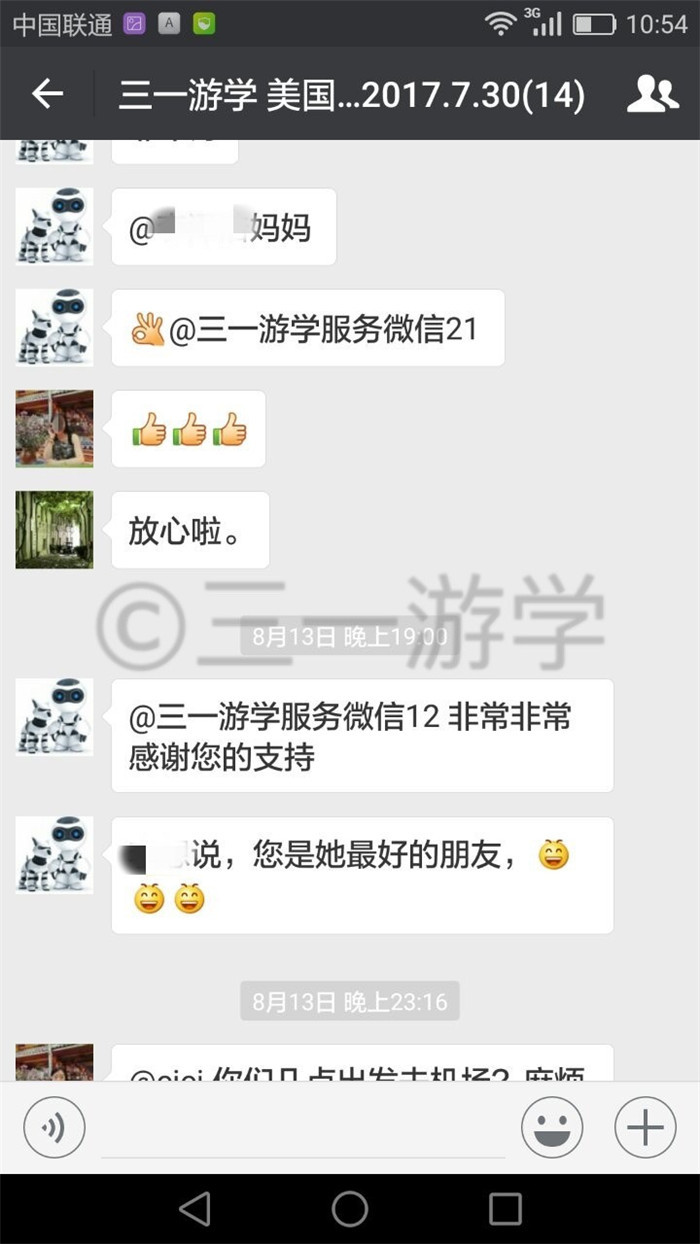Open the plus attachments menu
Viewport: 700px width, 1244px height.
point(645,1128)
